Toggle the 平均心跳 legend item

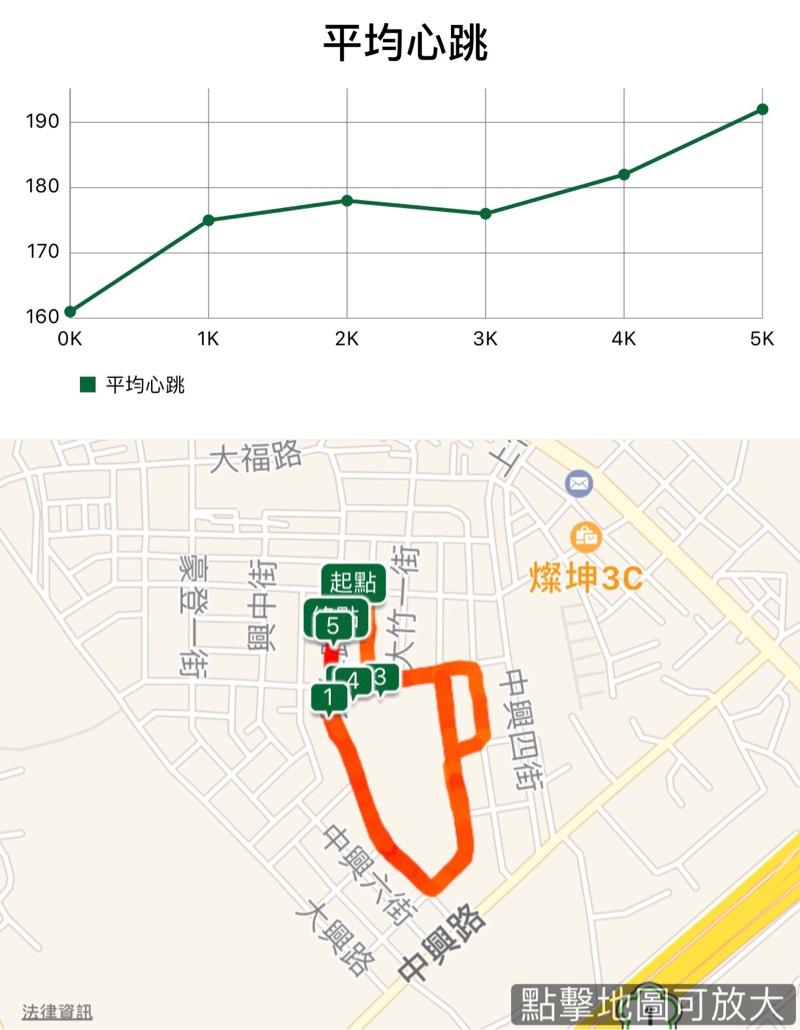133,385
